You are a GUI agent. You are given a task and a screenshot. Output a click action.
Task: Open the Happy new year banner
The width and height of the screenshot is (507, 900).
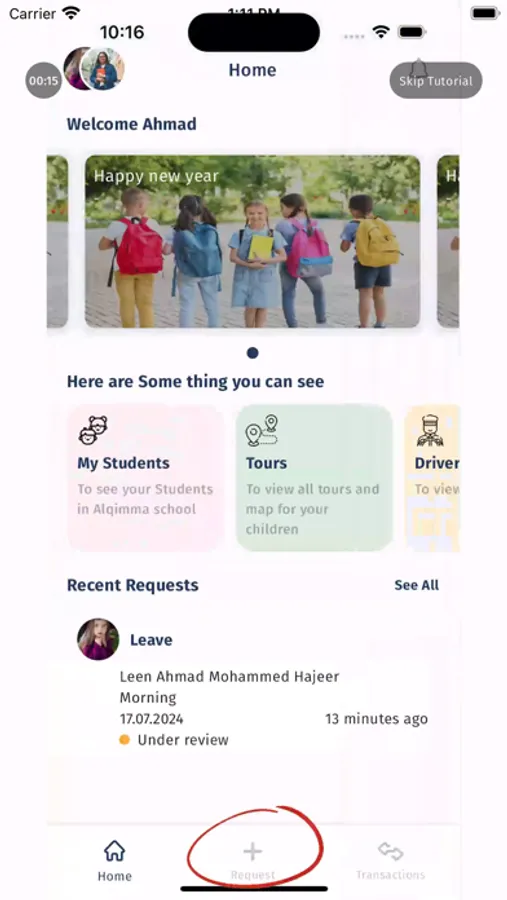[x=253, y=241]
